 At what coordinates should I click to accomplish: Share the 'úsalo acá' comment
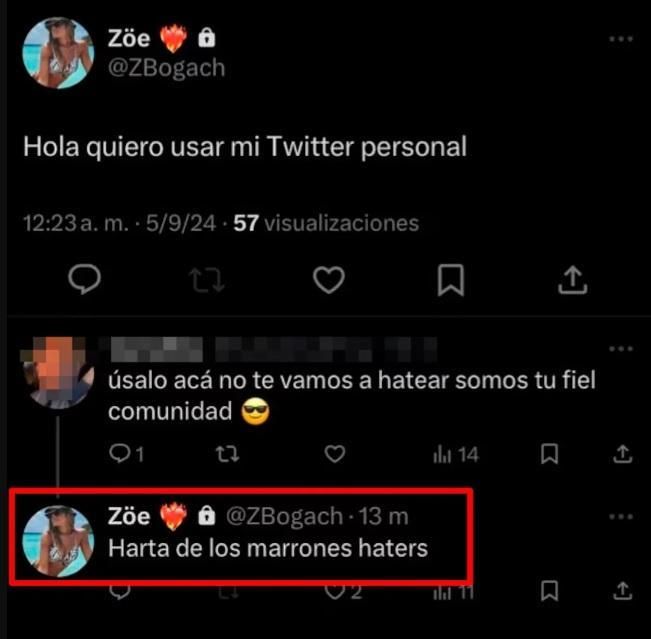point(622,455)
